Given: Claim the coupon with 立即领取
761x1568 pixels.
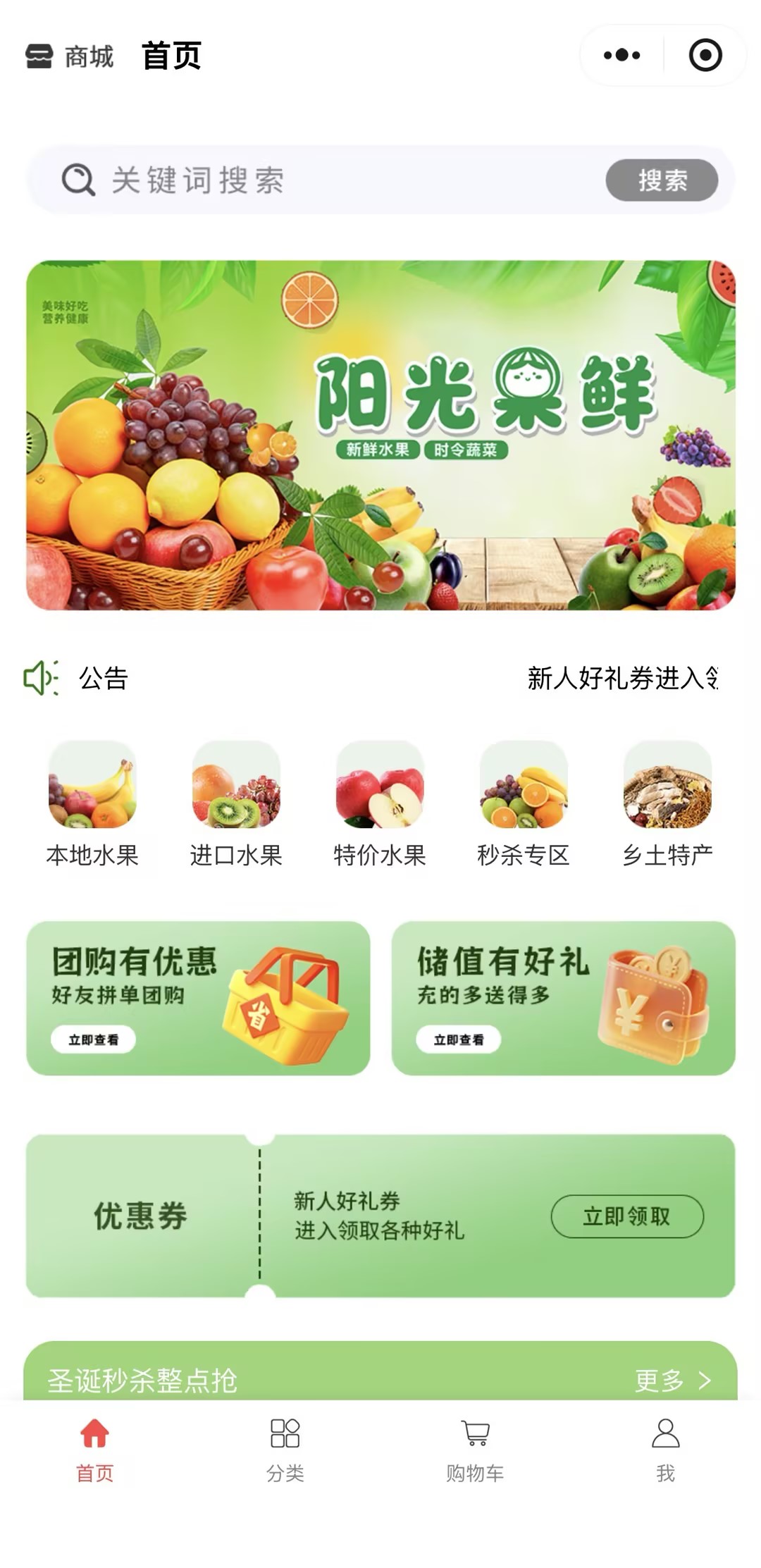Looking at the screenshot, I should pyautogui.click(x=627, y=1216).
